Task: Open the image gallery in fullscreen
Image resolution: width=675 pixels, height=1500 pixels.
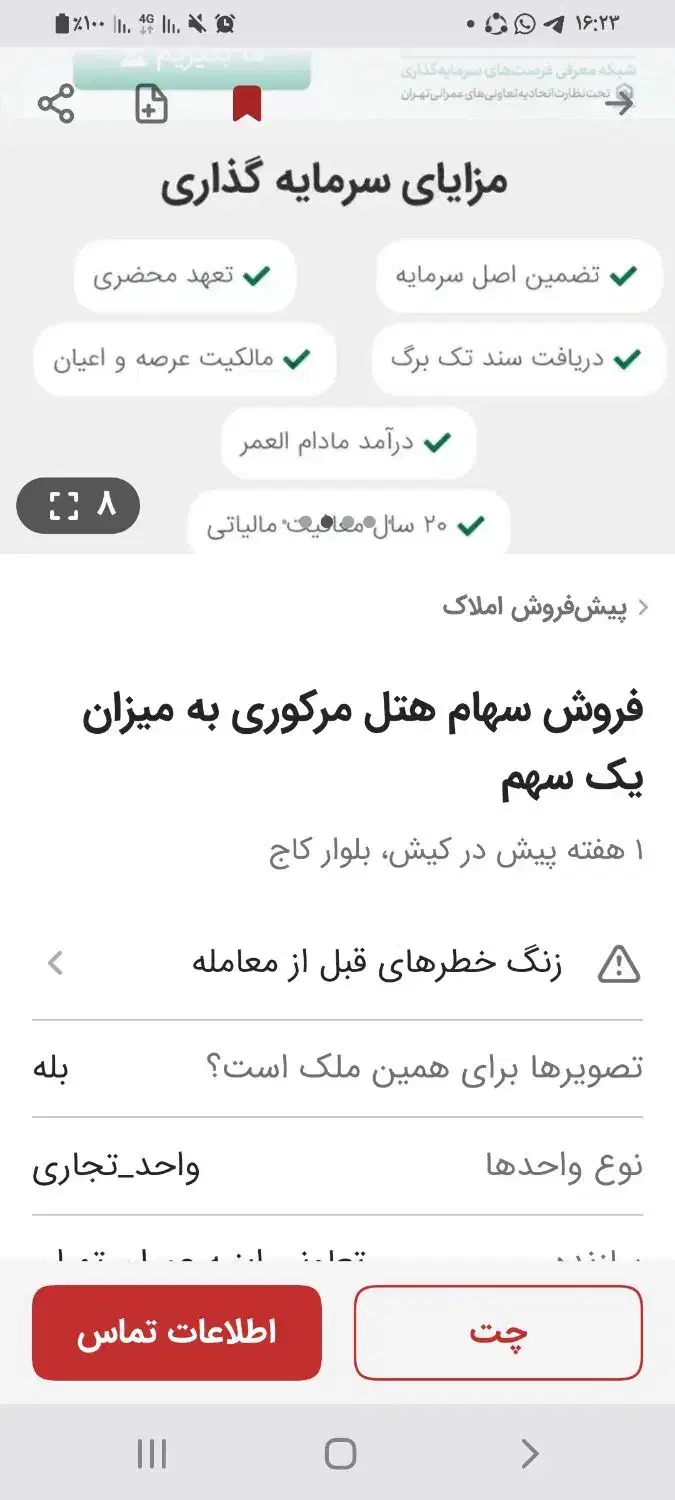Action: pos(78,506)
